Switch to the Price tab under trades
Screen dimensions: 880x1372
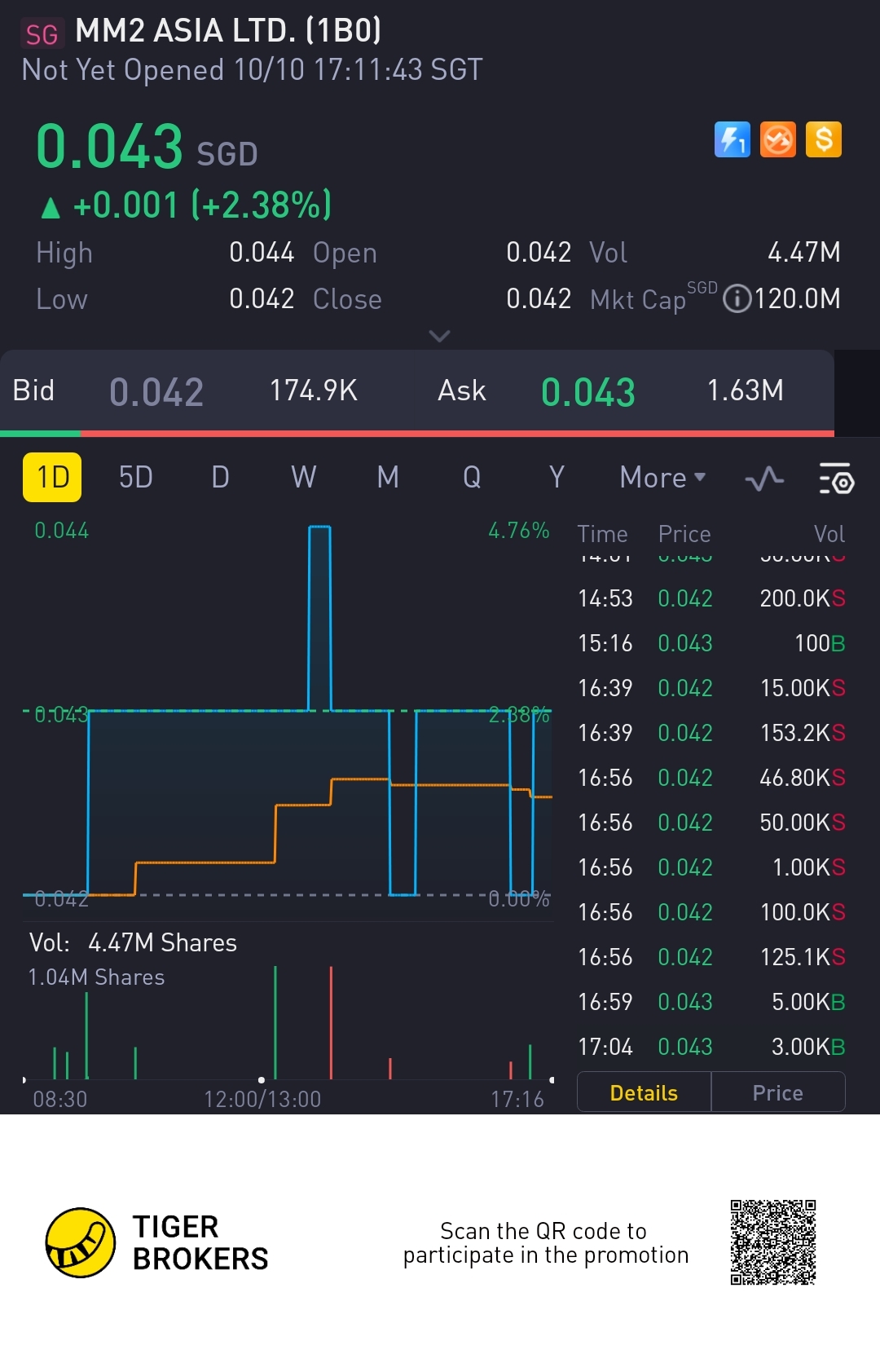(777, 1092)
